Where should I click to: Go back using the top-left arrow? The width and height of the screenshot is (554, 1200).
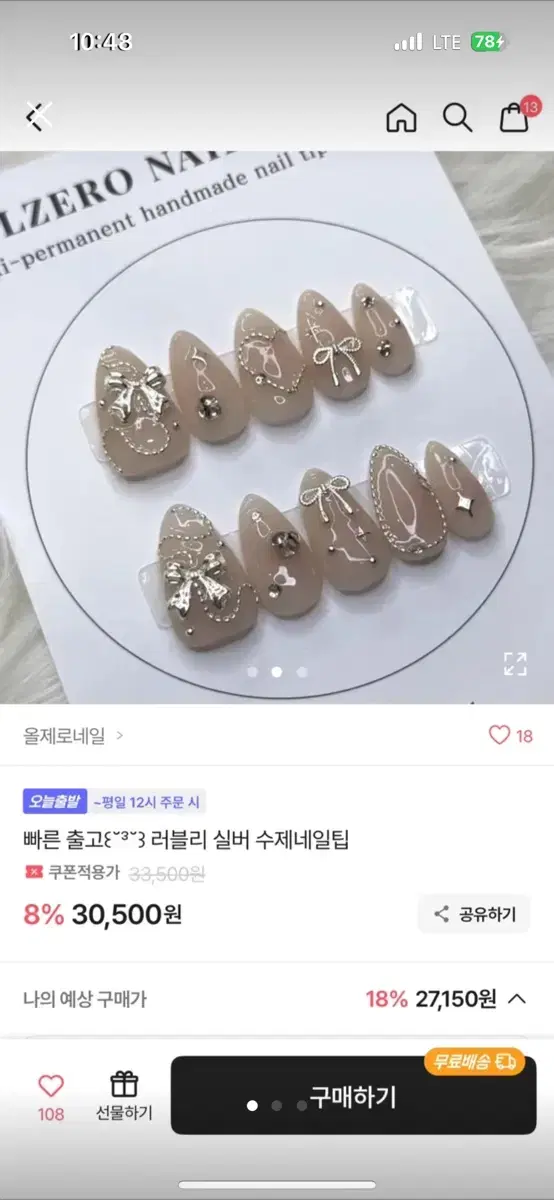pos(38,117)
